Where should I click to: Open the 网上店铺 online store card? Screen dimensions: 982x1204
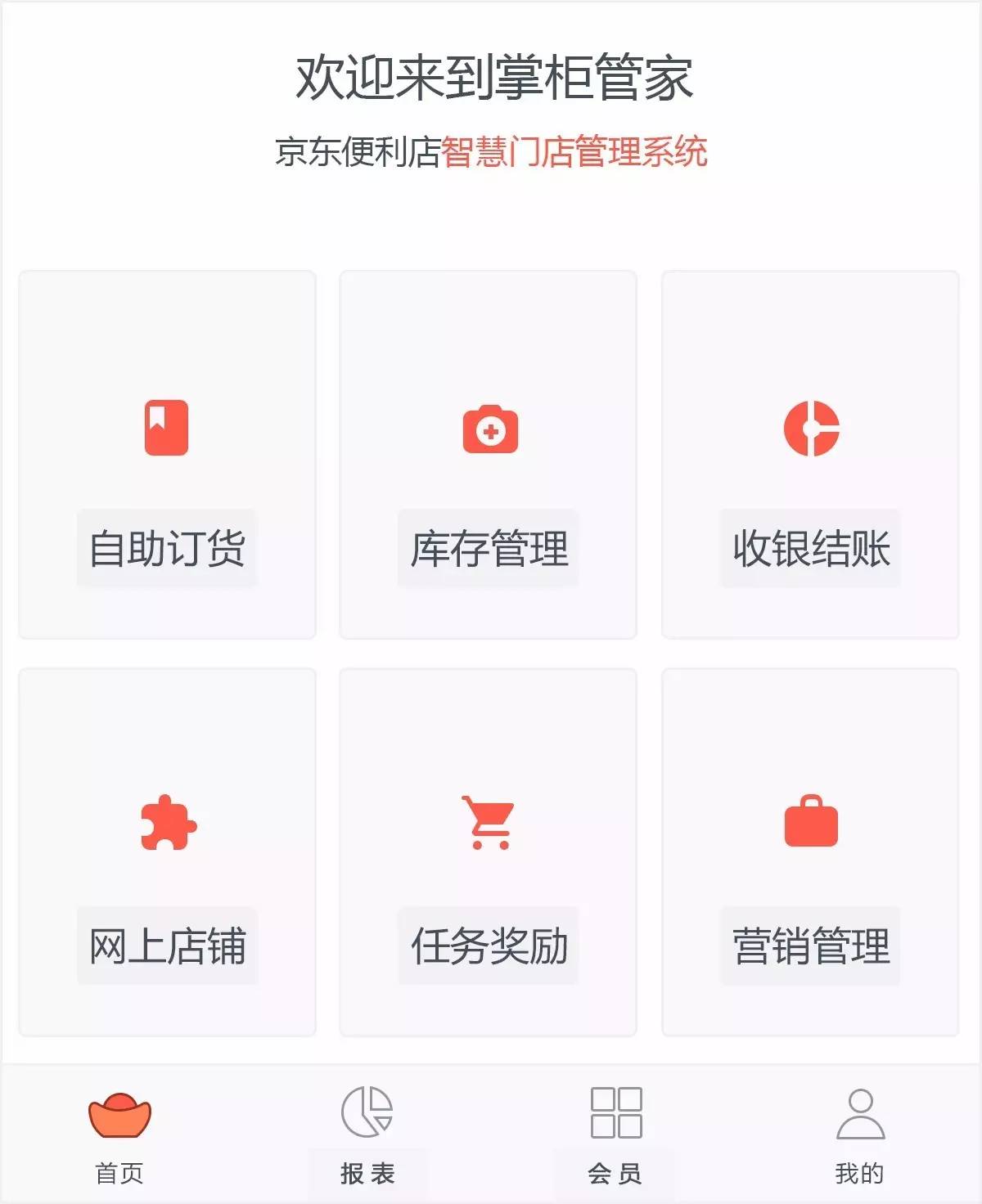pyautogui.click(x=167, y=852)
